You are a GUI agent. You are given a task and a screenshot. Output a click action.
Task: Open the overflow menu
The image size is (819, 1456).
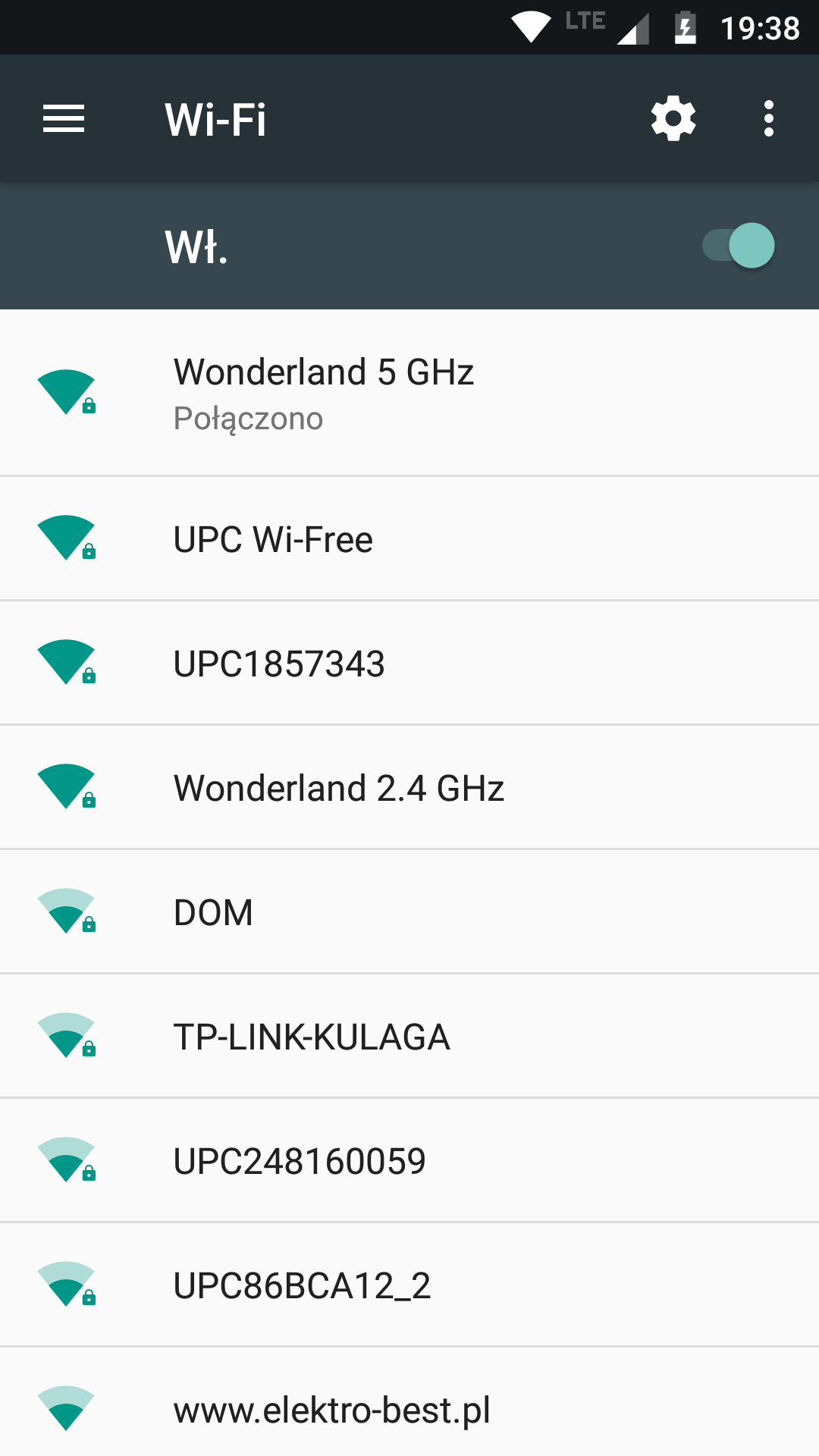tap(768, 119)
